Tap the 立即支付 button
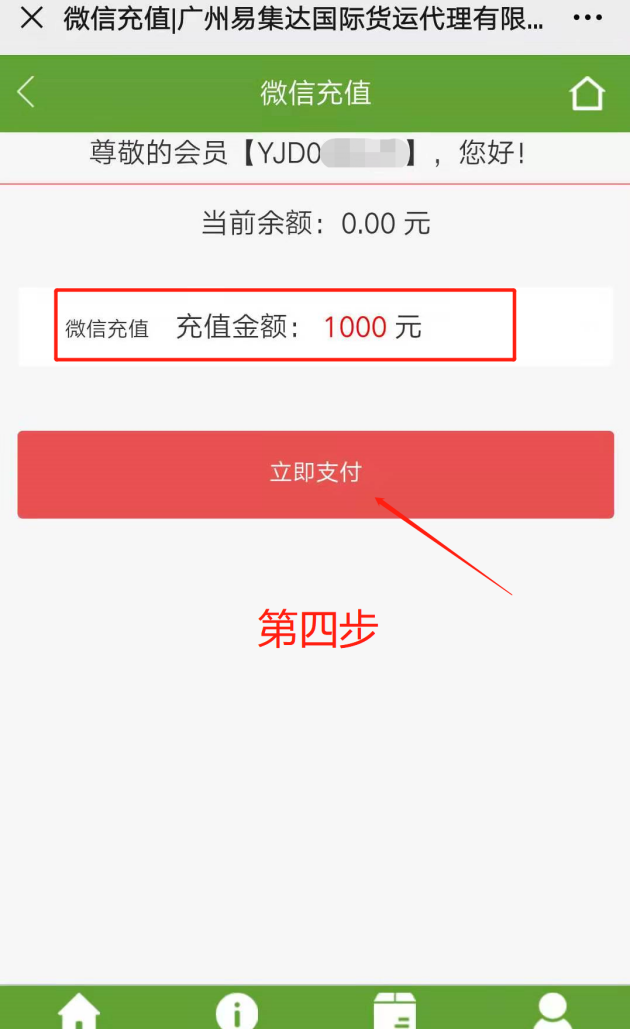The image size is (630, 1029). tap(315, 474)
